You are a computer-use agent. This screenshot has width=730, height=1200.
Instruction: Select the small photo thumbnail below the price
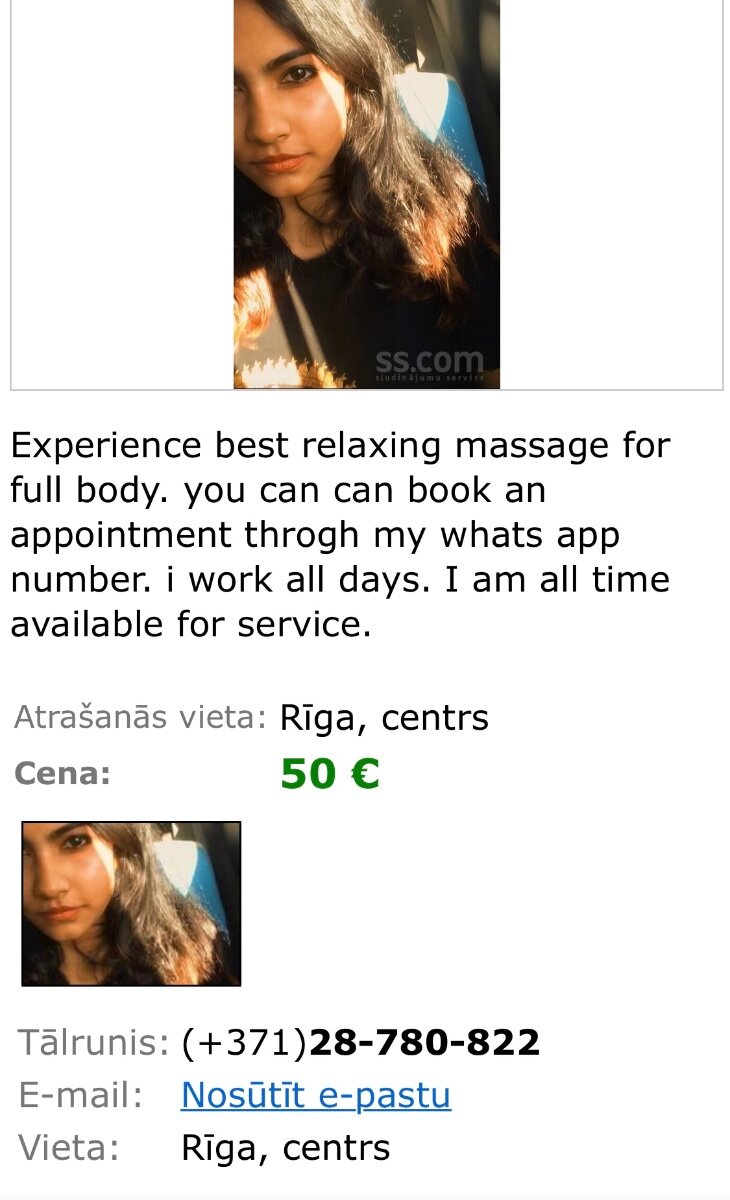coord(131,904)
